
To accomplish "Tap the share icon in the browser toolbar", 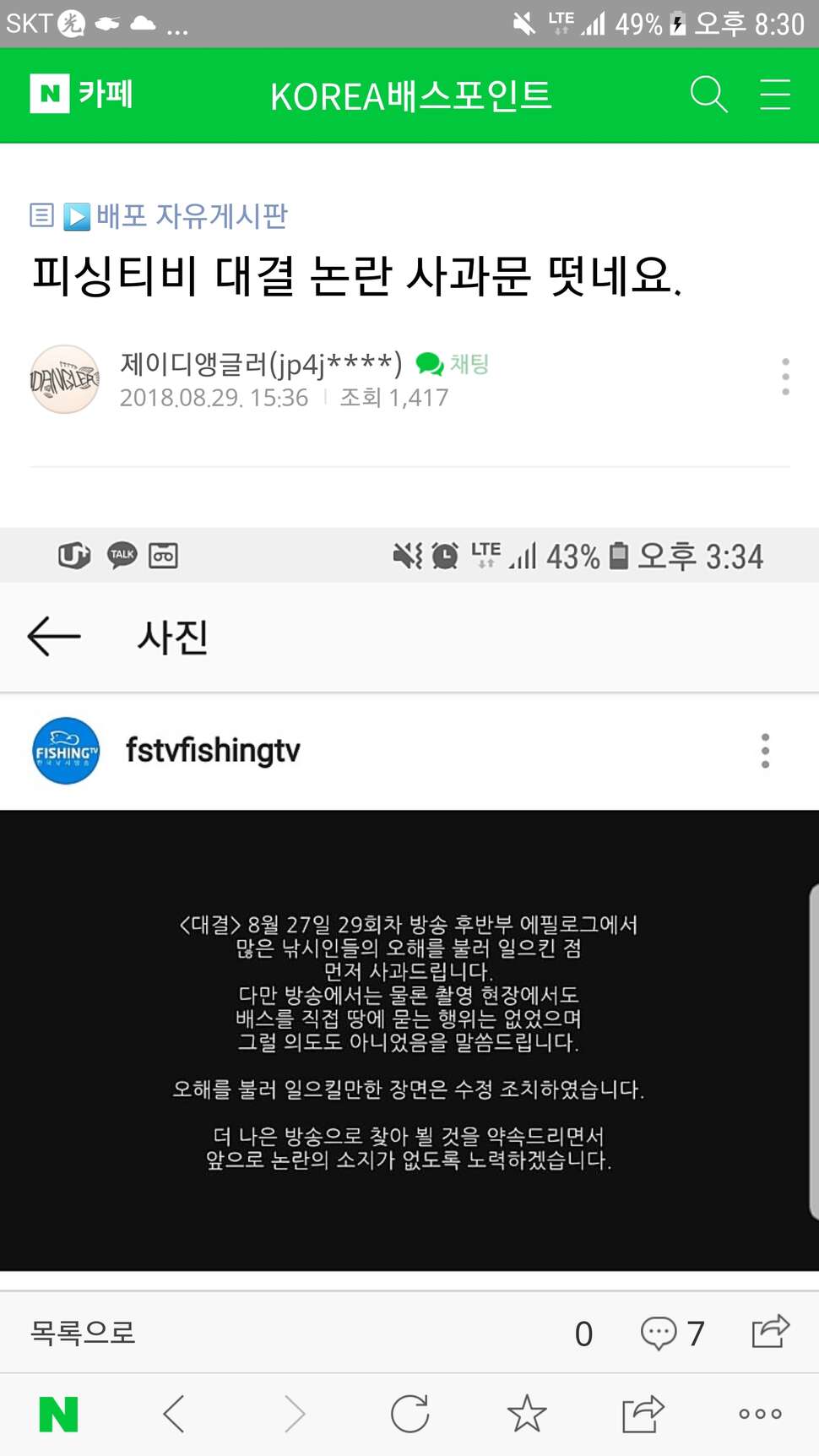I will click(x=643, y=1414).
